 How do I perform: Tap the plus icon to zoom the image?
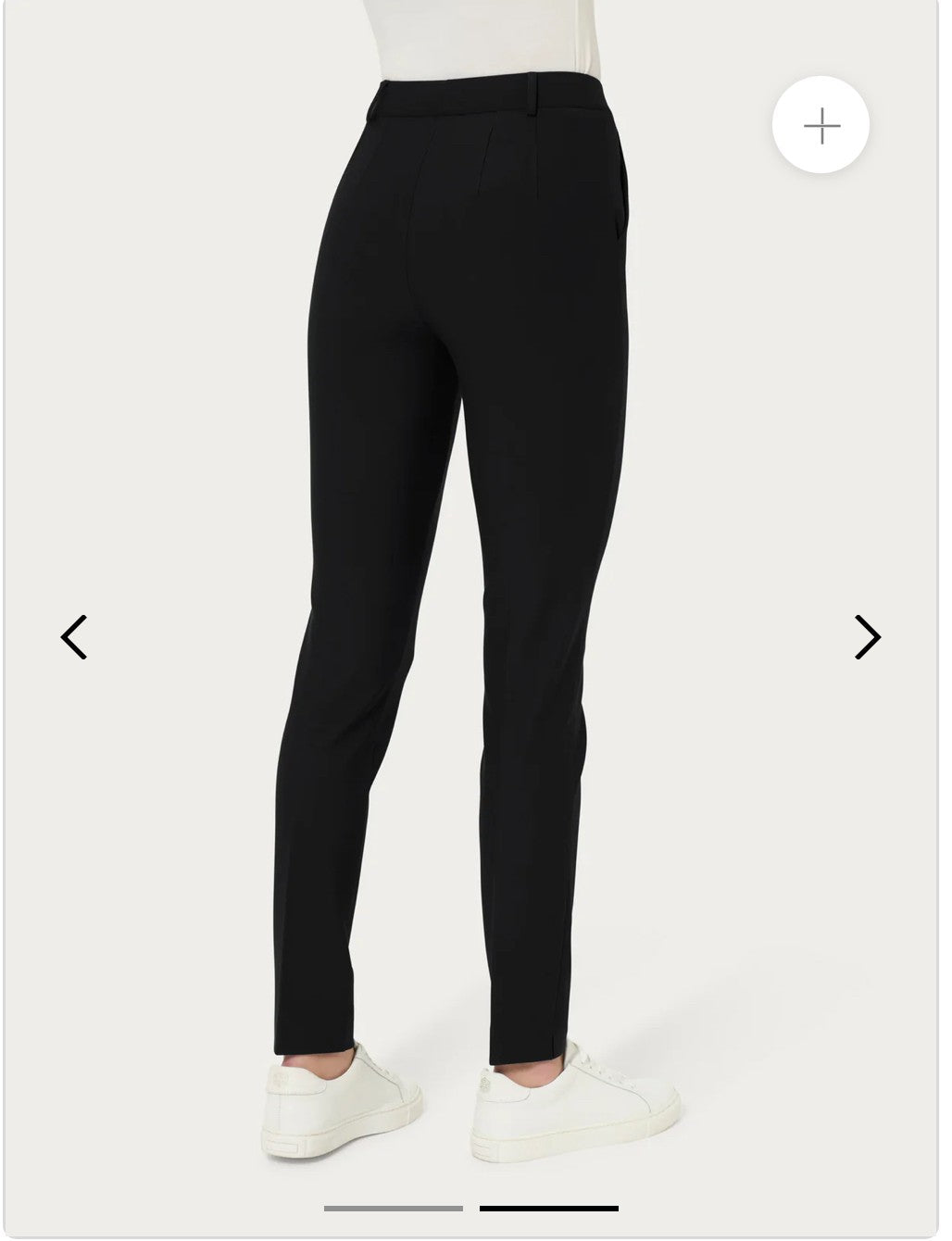(820, 126)
